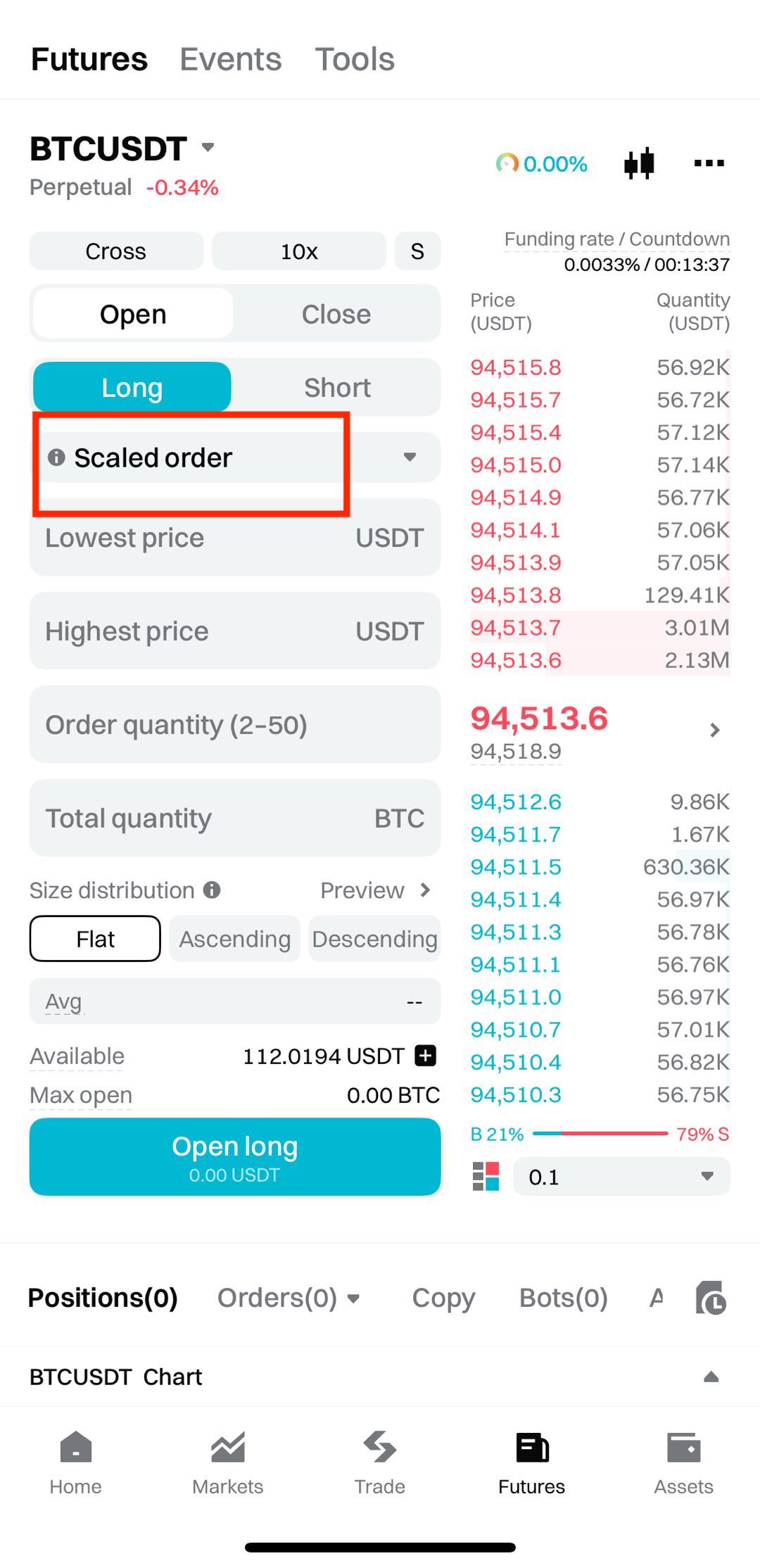Go to the Assets tab
760x1568 pixels.
pyautogui.click(x=683, y=1464)
